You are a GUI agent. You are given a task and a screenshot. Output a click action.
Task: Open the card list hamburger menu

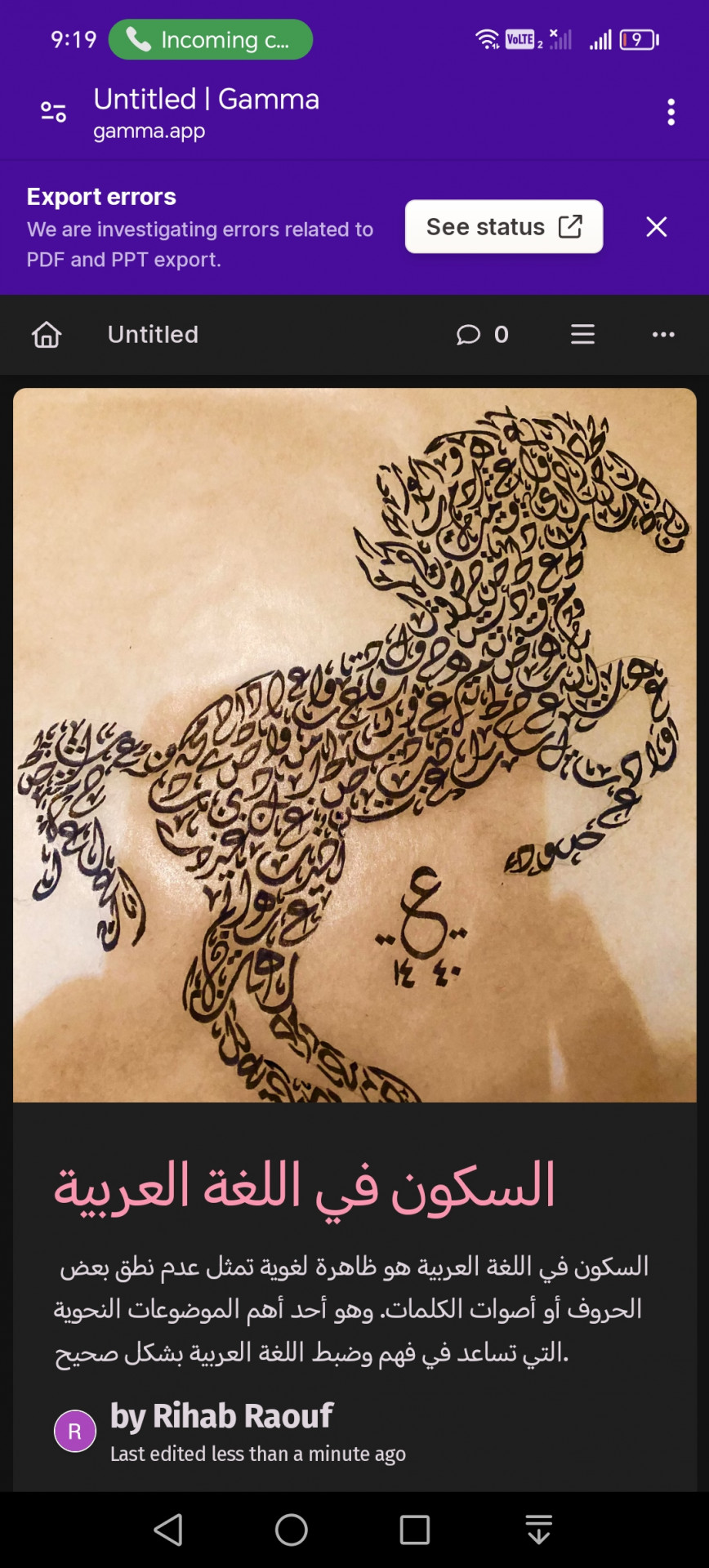(x=582, y=335)
